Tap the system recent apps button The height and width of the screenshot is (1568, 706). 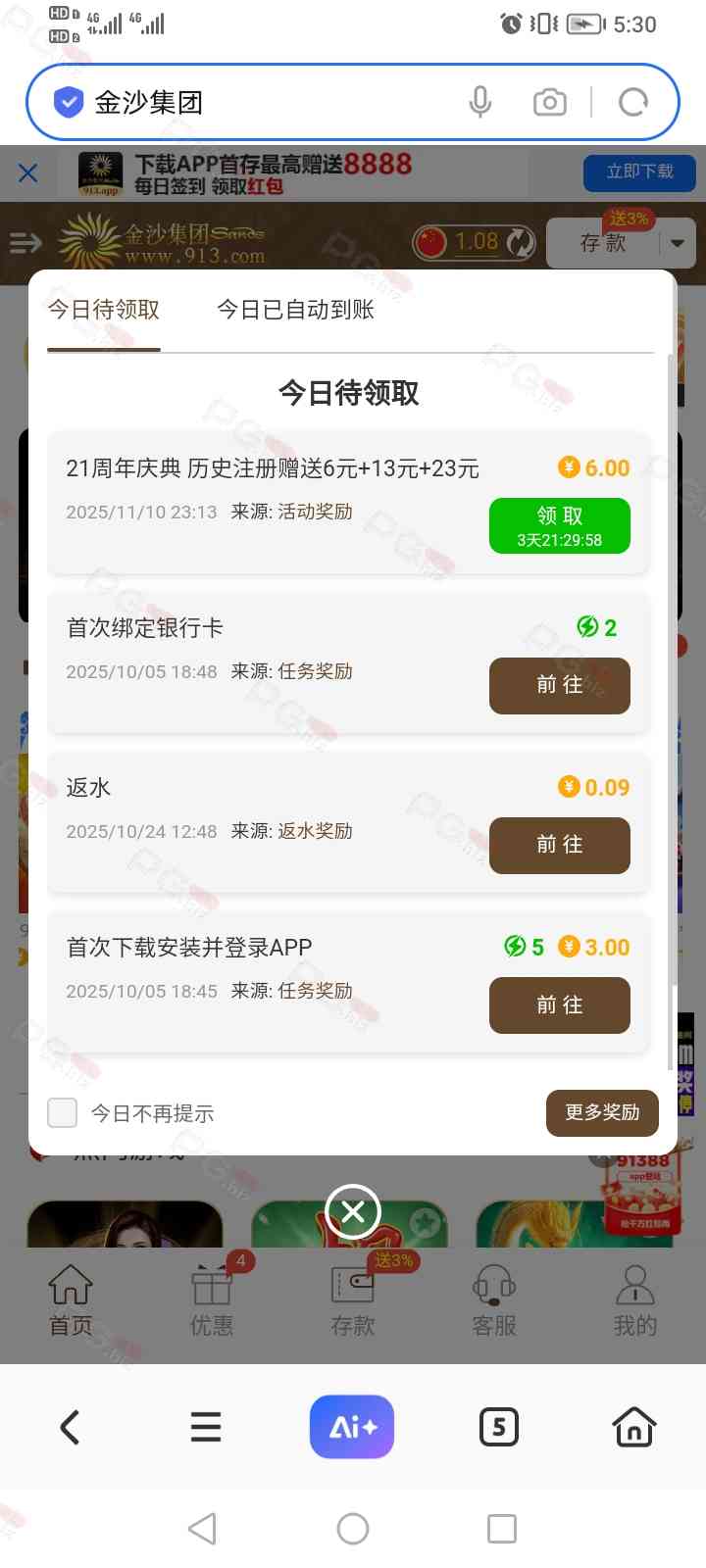pyautogui.click(x=501, y=1529)
